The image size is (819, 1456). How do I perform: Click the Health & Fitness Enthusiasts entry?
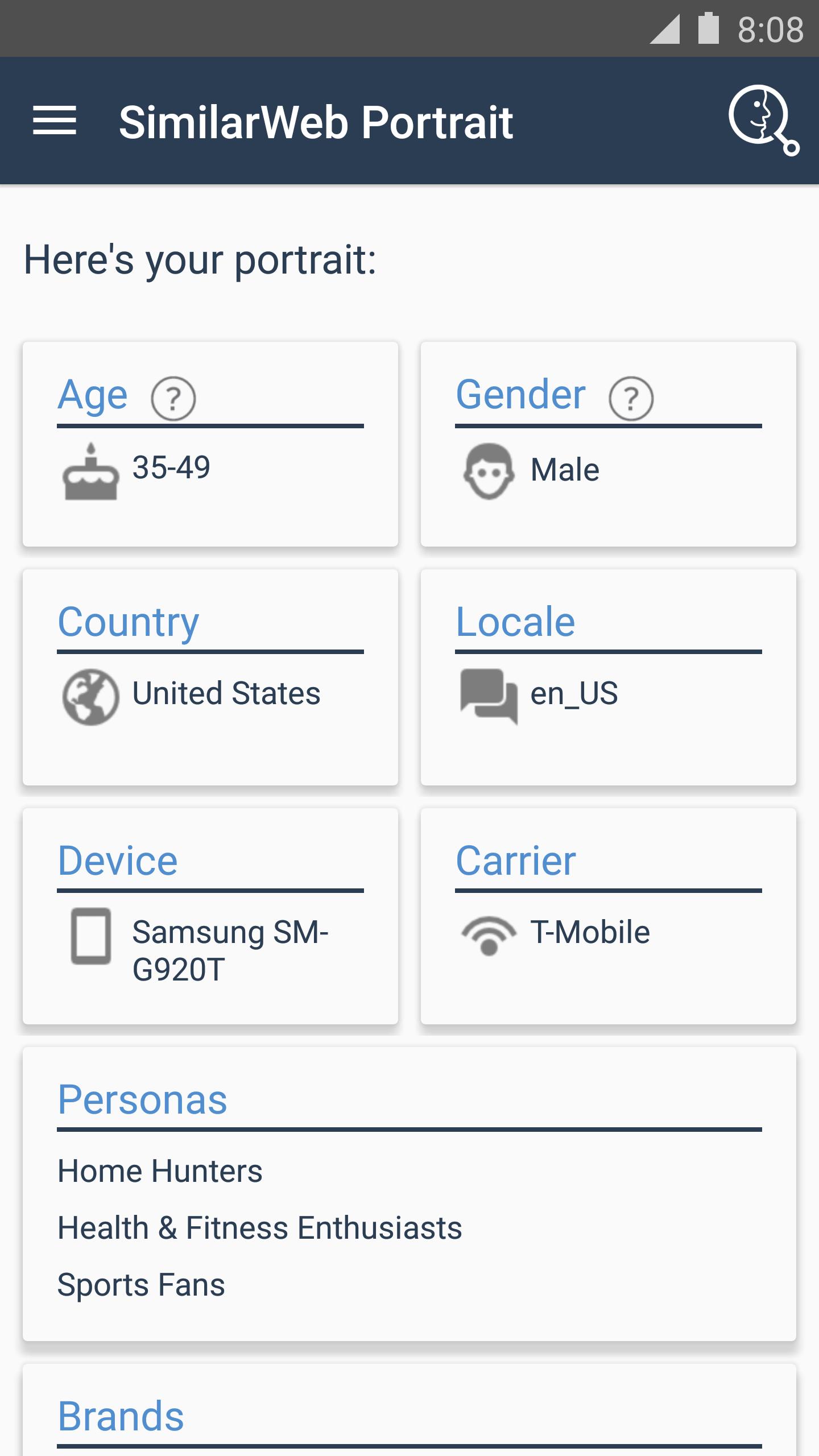pos(260,1227)
